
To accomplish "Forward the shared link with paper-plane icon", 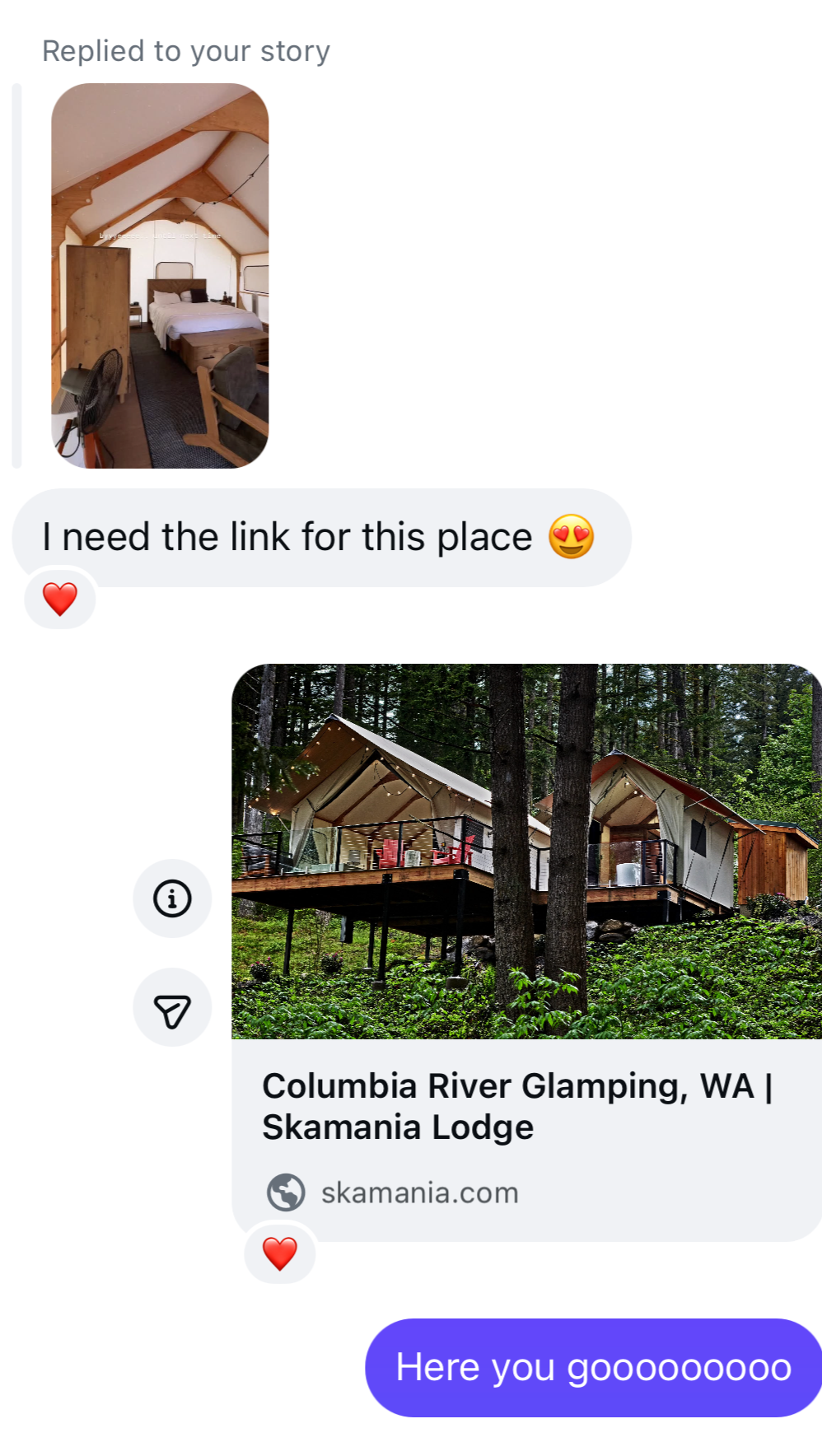I will pyautogui.click(x=172, y=1008).
